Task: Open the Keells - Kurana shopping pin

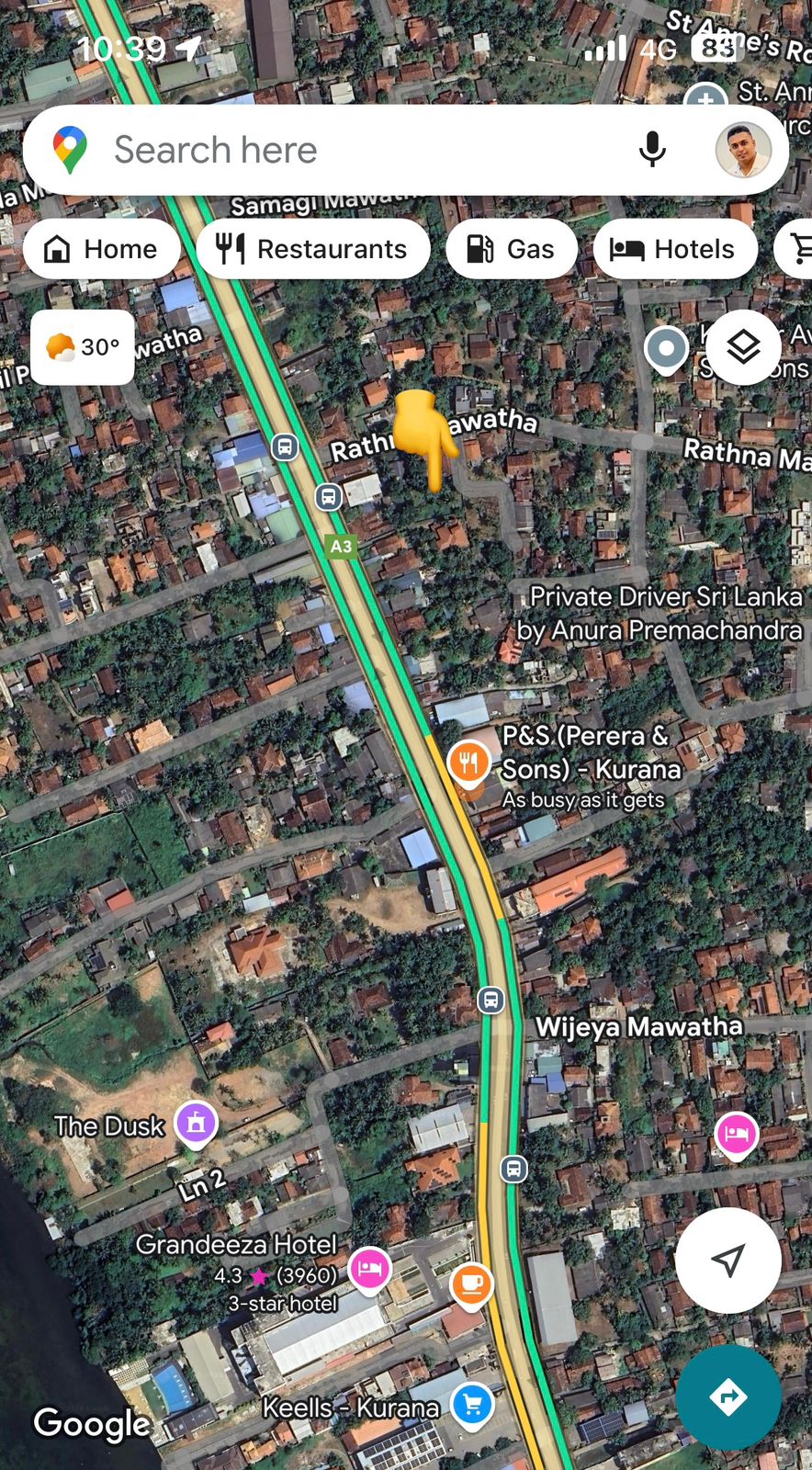Action: 473,1405
